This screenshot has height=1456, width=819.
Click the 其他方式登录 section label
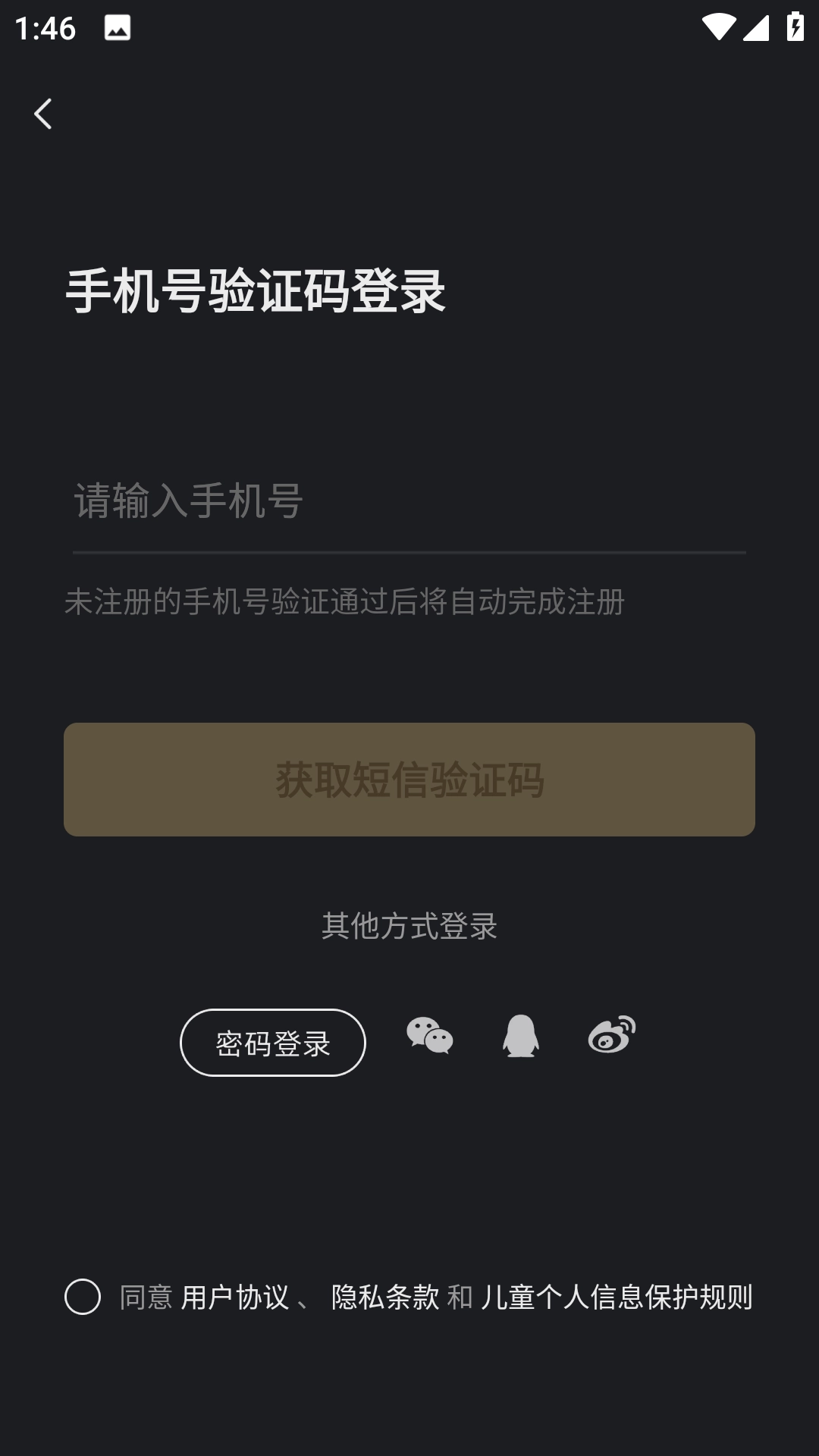click(409, 927)
